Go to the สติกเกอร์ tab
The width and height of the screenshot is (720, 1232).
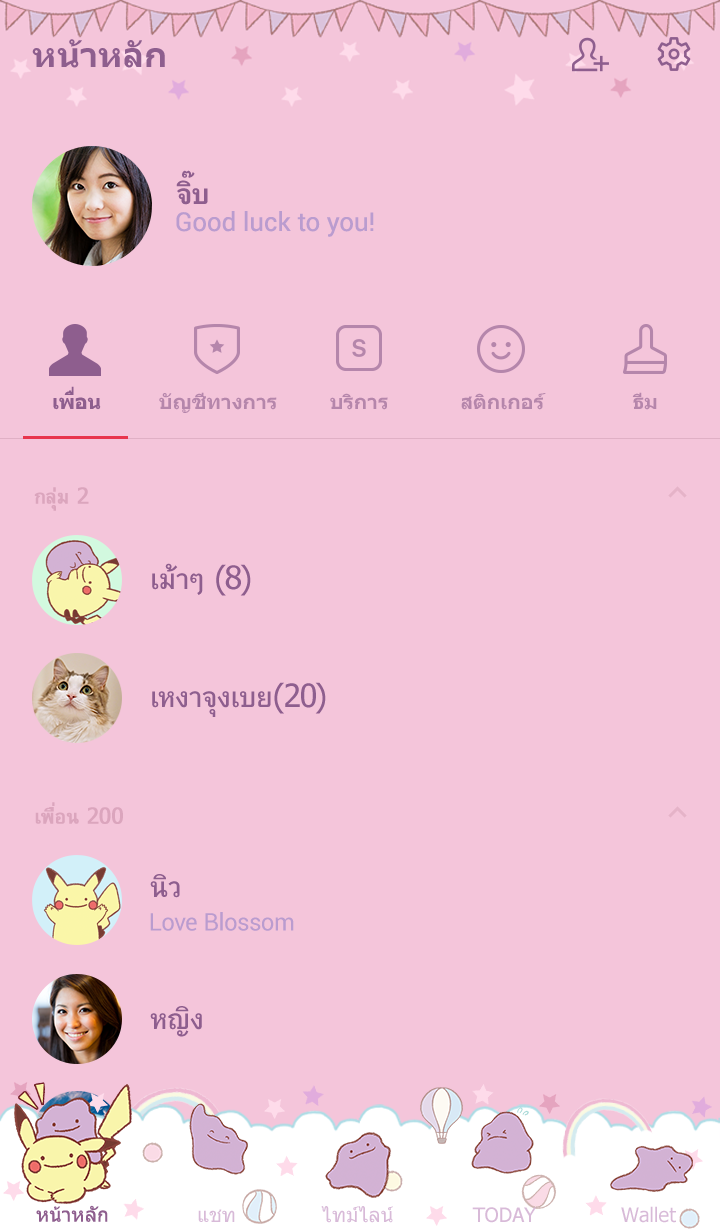(501, 370)
